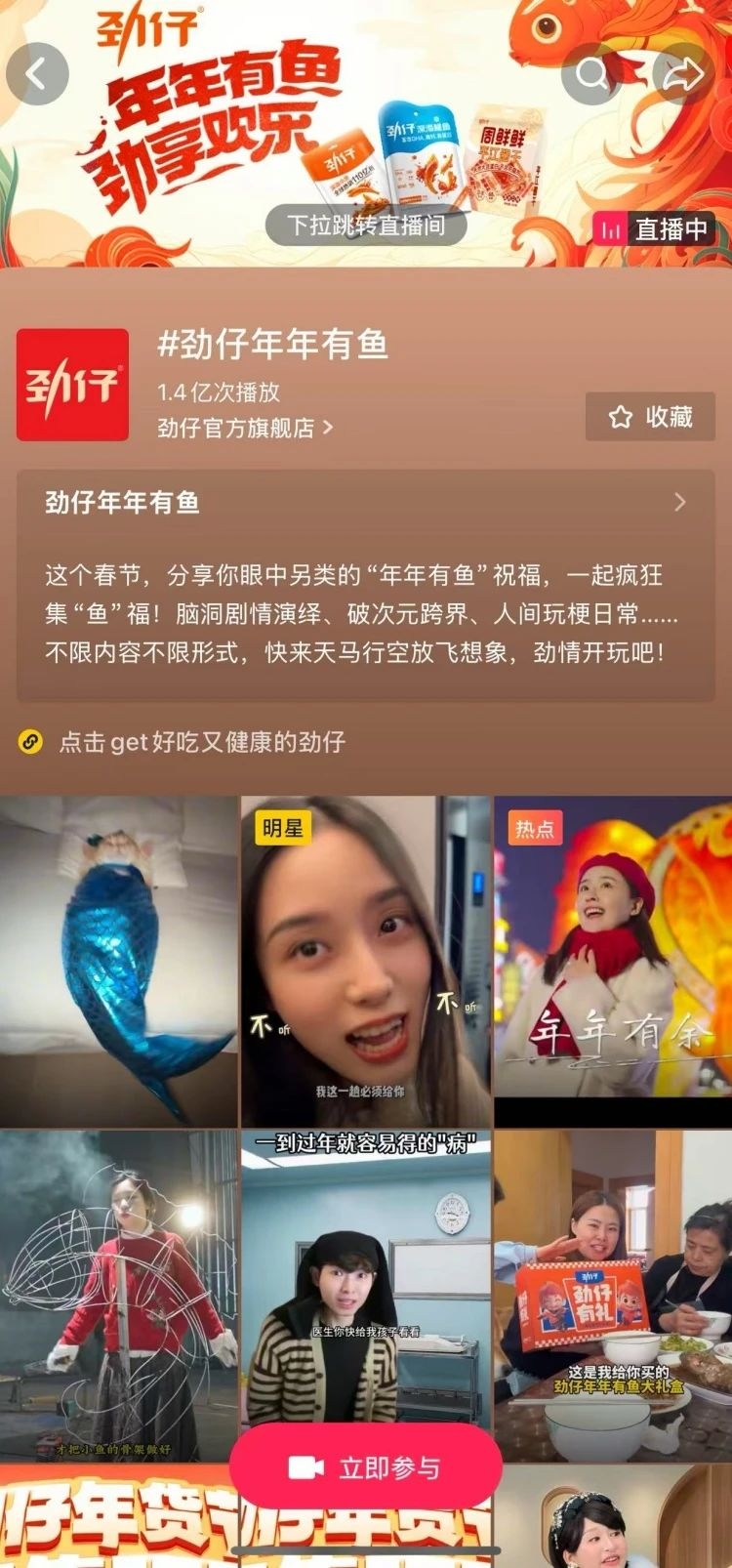Go back using the top-left arrow
The image size is (732, 1568).
point(37,74)
